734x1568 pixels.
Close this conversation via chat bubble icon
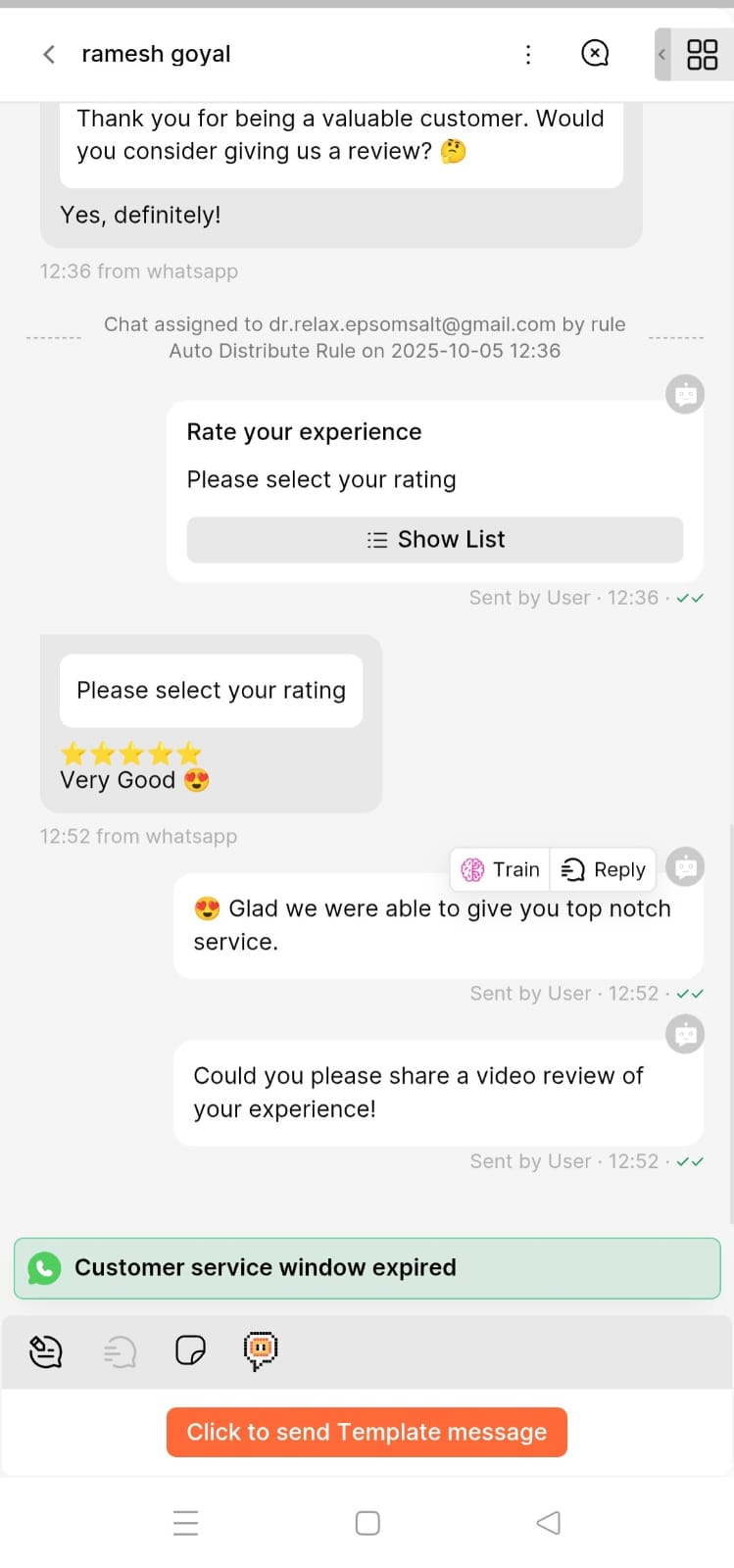point(595,53)
